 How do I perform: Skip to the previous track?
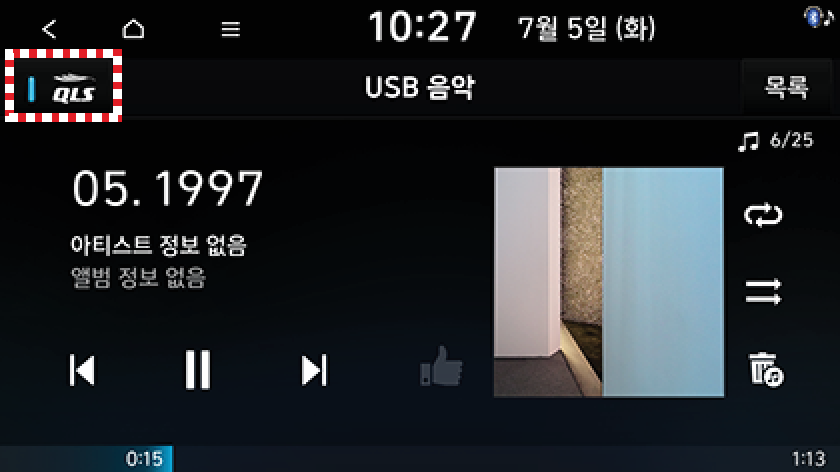pyautogui.click(x=82, y=371)
